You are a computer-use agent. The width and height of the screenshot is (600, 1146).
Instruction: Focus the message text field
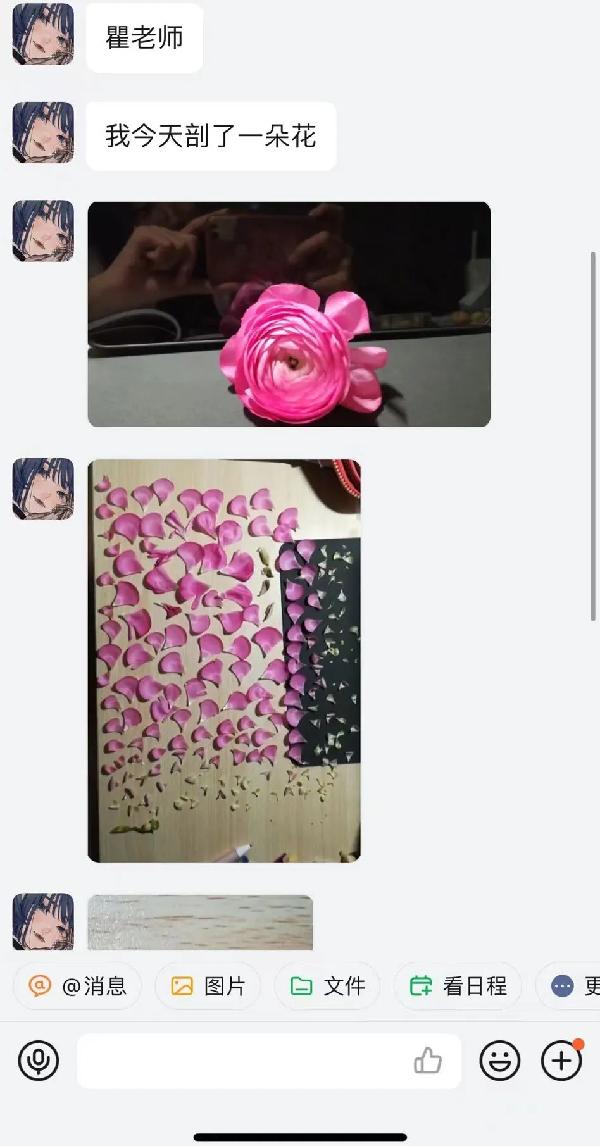[x=240, y=1060]
